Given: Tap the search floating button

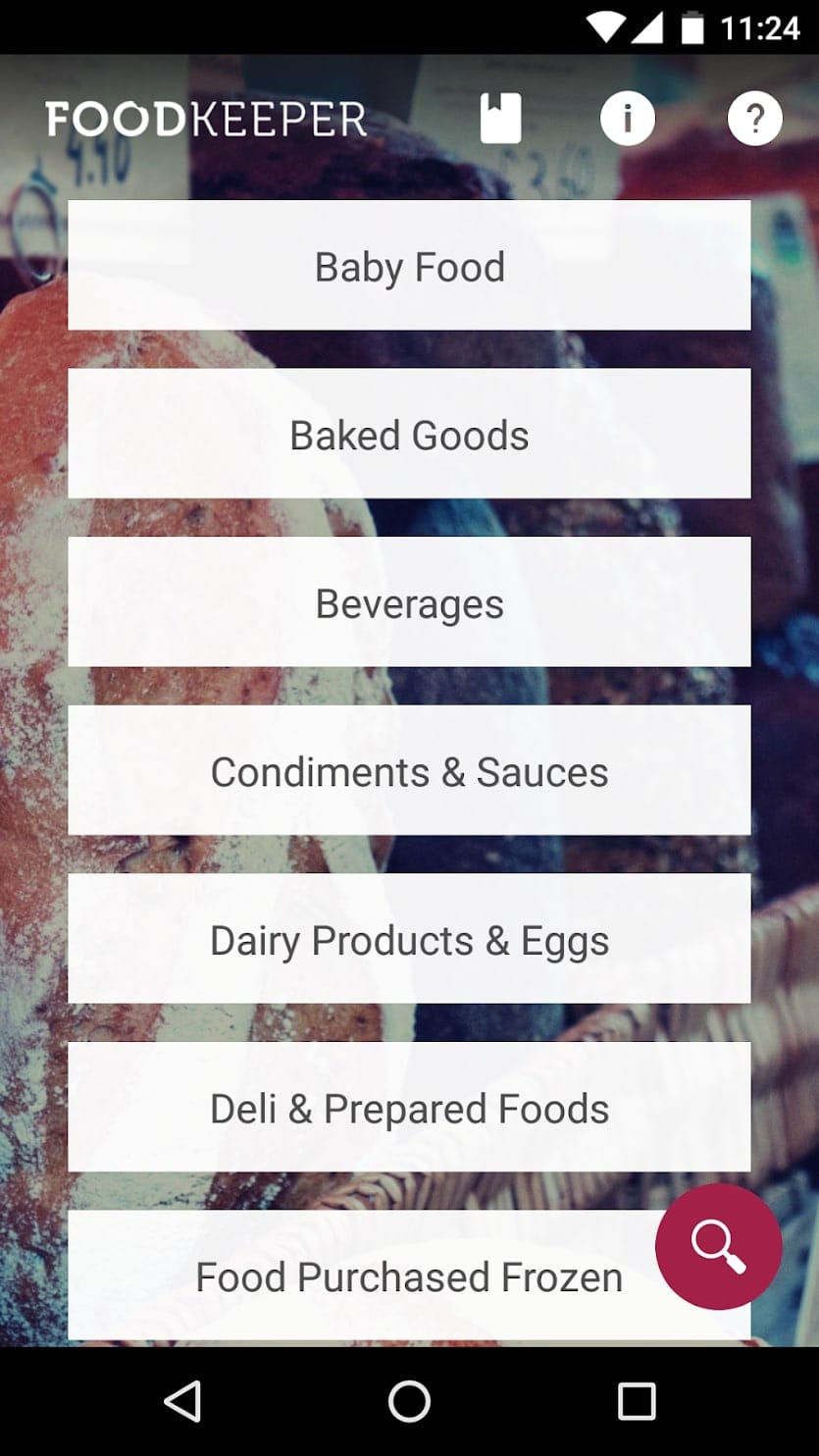Looking at the screenshot, I should [x=719, y=1246].
